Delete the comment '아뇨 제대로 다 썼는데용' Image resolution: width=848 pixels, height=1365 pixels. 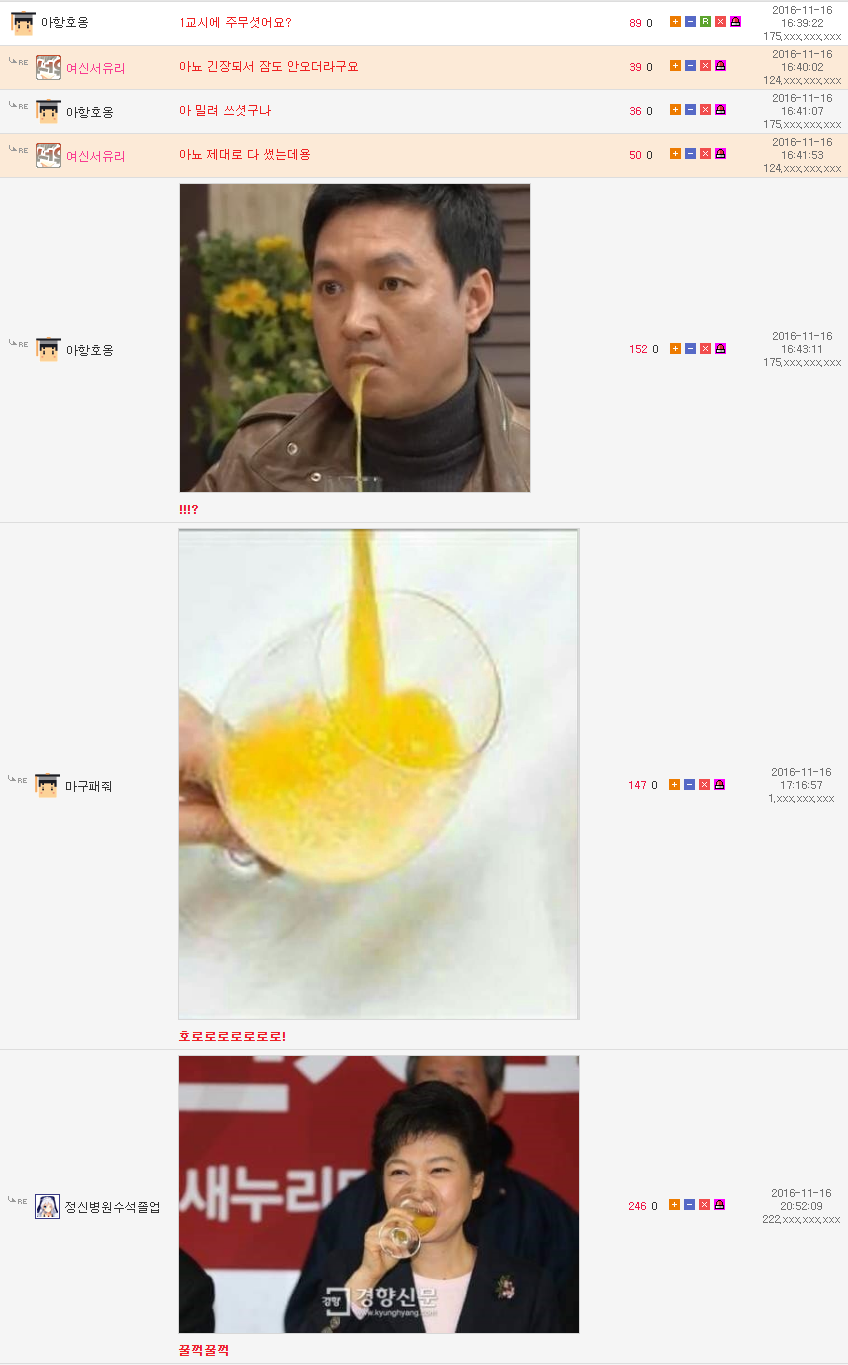tap(705, 154)
